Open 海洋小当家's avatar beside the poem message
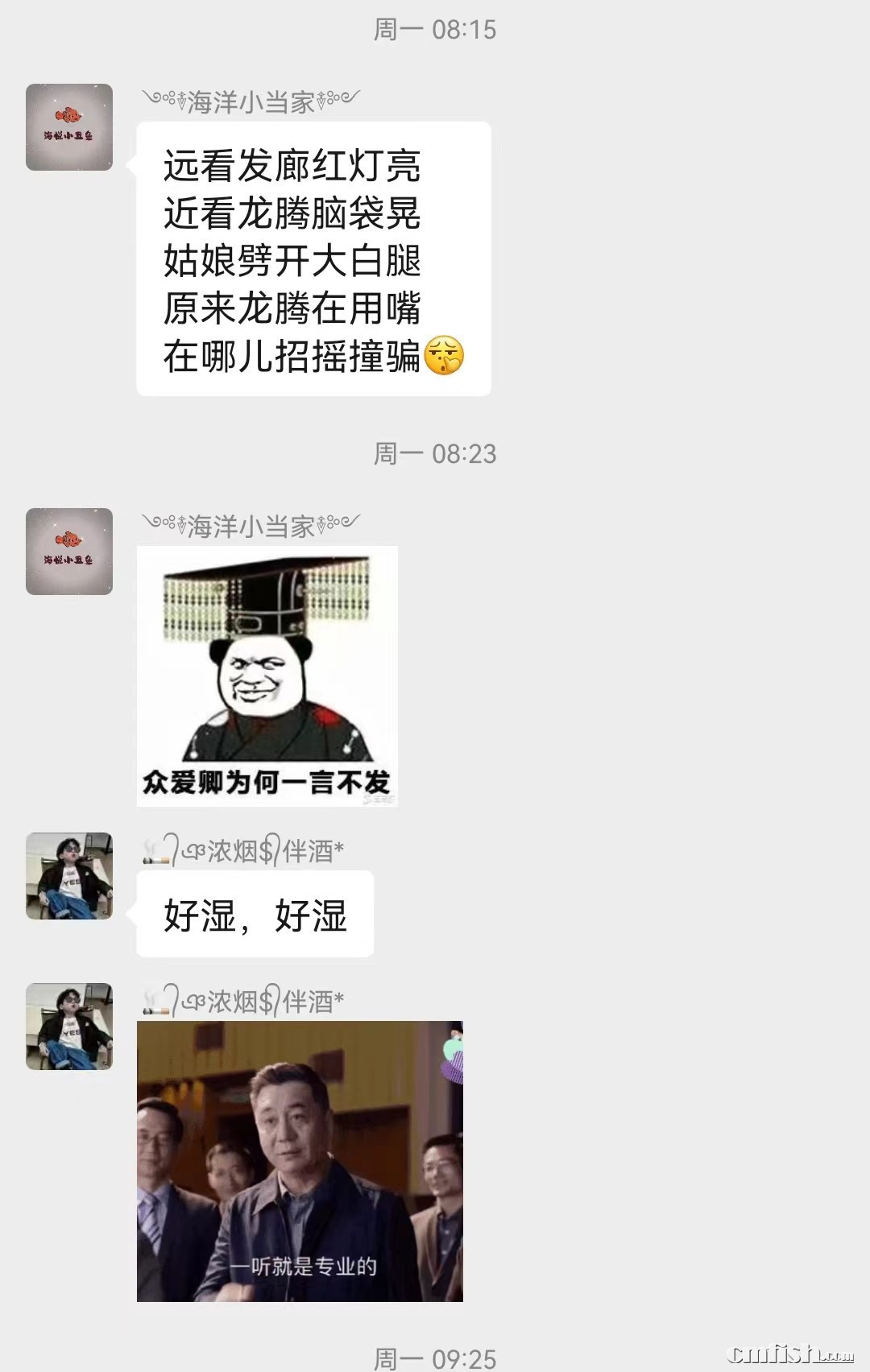Image resolution: width=870 pixels, height=1372 pixels. tap(69, 127)
